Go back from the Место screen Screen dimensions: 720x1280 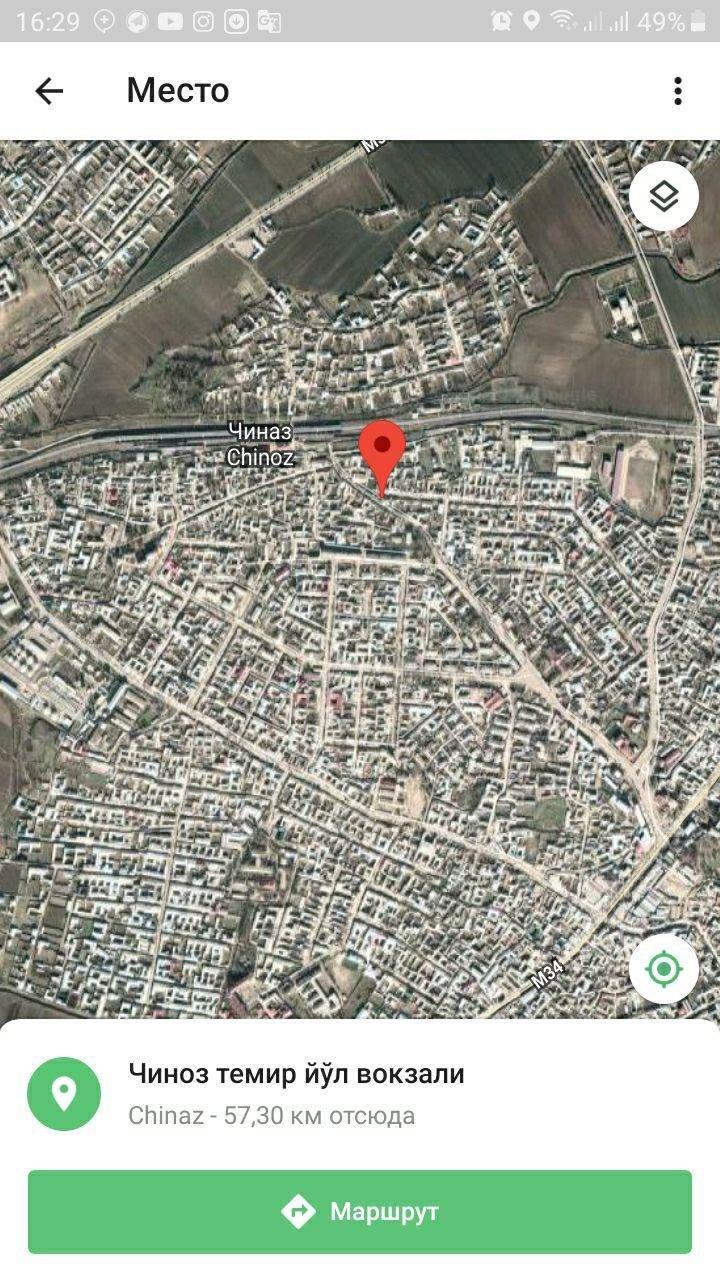point(48,91)
